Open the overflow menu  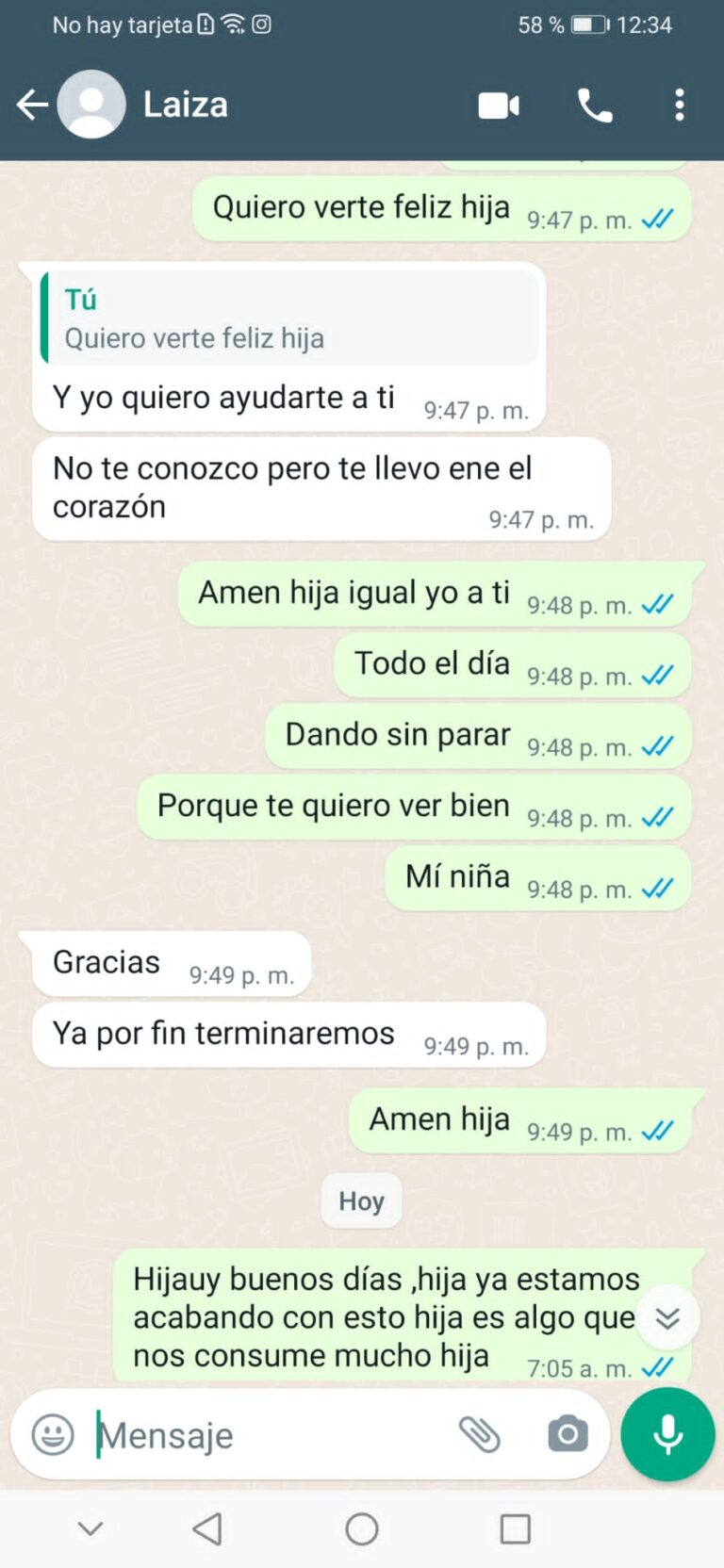pos(679,105)
